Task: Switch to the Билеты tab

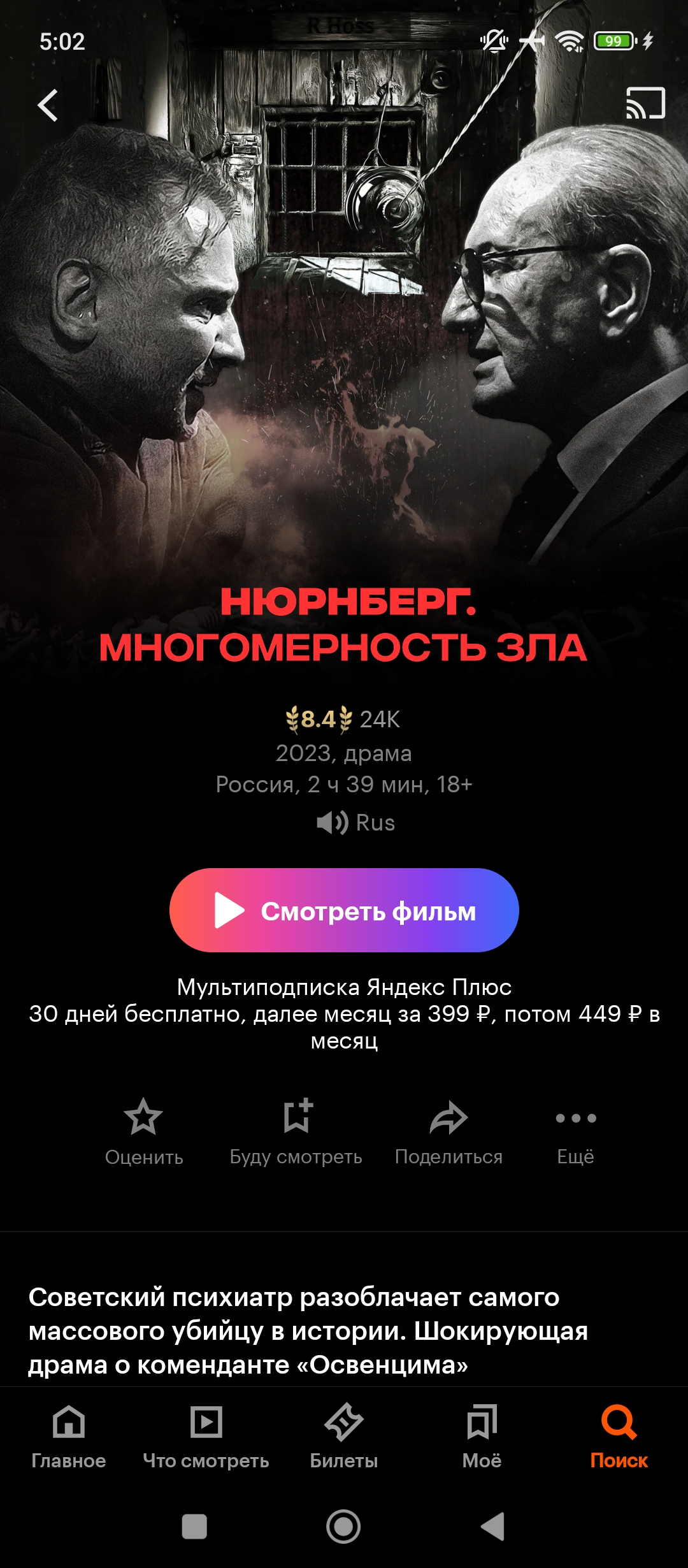Action: point(344,1437)
